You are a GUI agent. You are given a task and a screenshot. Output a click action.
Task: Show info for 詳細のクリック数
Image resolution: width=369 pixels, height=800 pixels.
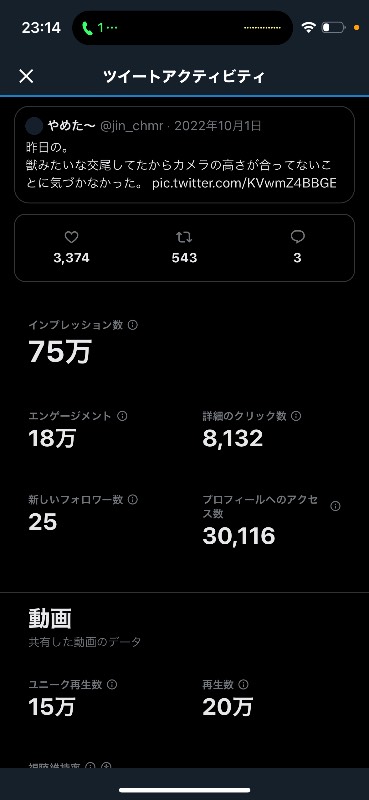(x=296, y=416)
